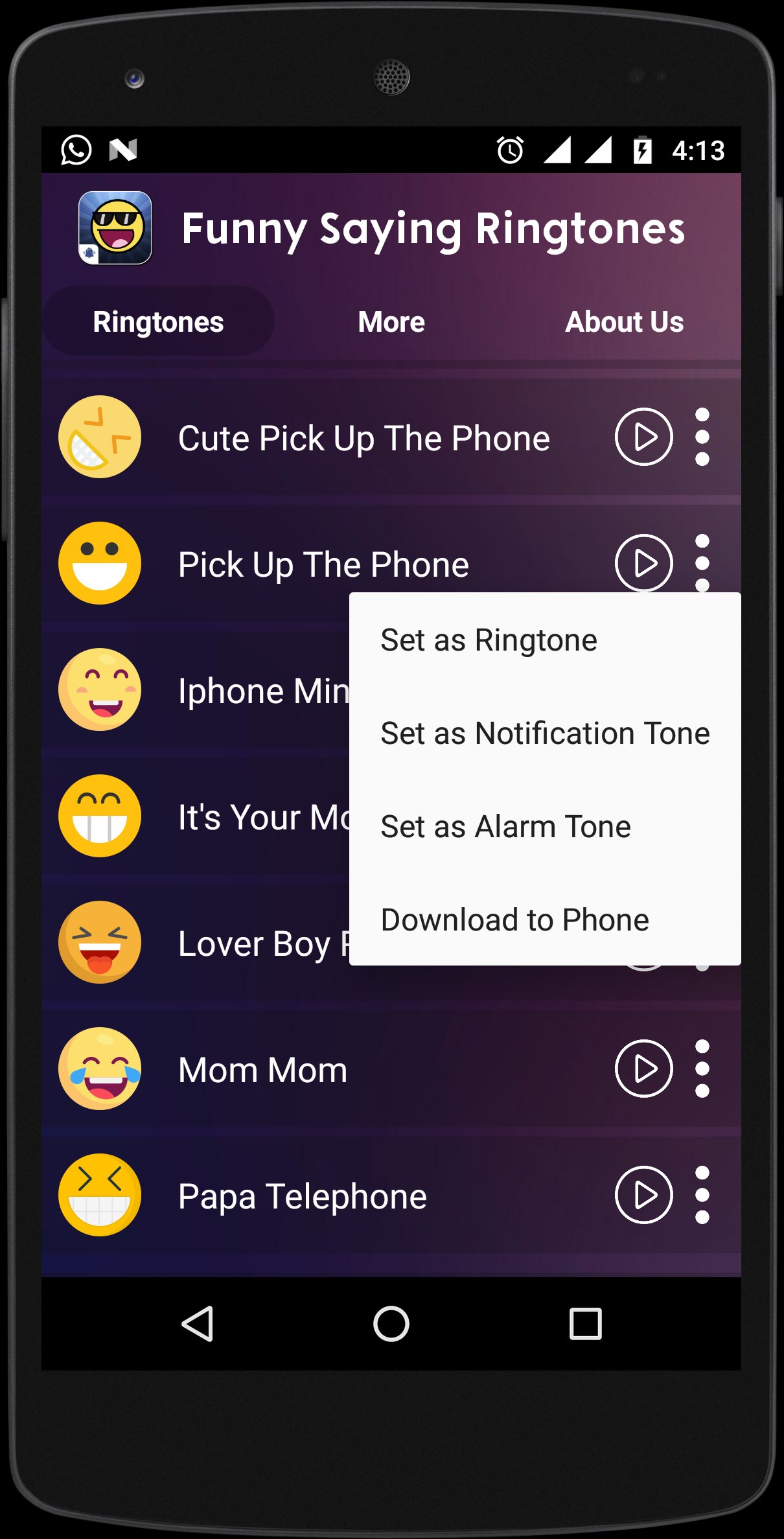This screenshot has width=784, height=1539.
Task: Select the Ringtones tab
Action: tap(158, 321)
